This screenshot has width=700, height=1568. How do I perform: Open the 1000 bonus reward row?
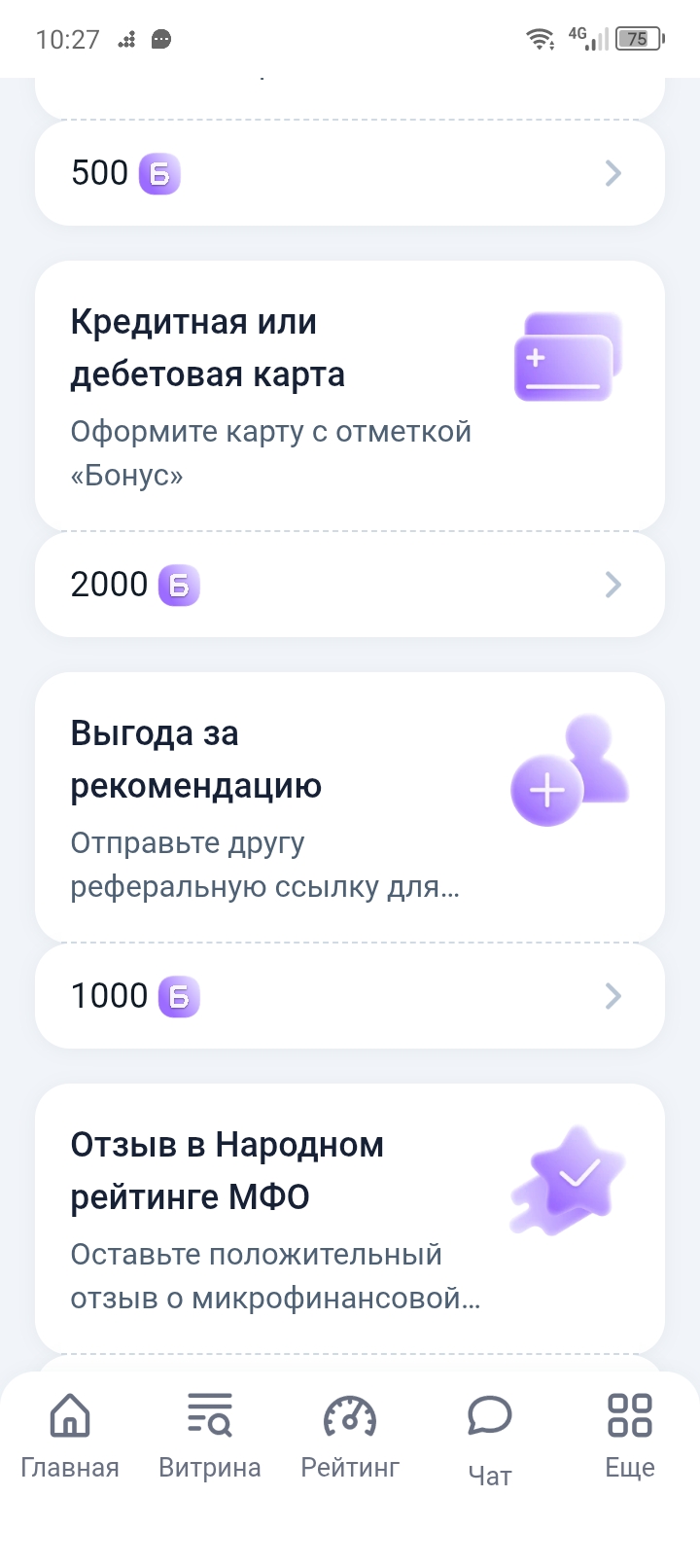coord(350,997)
